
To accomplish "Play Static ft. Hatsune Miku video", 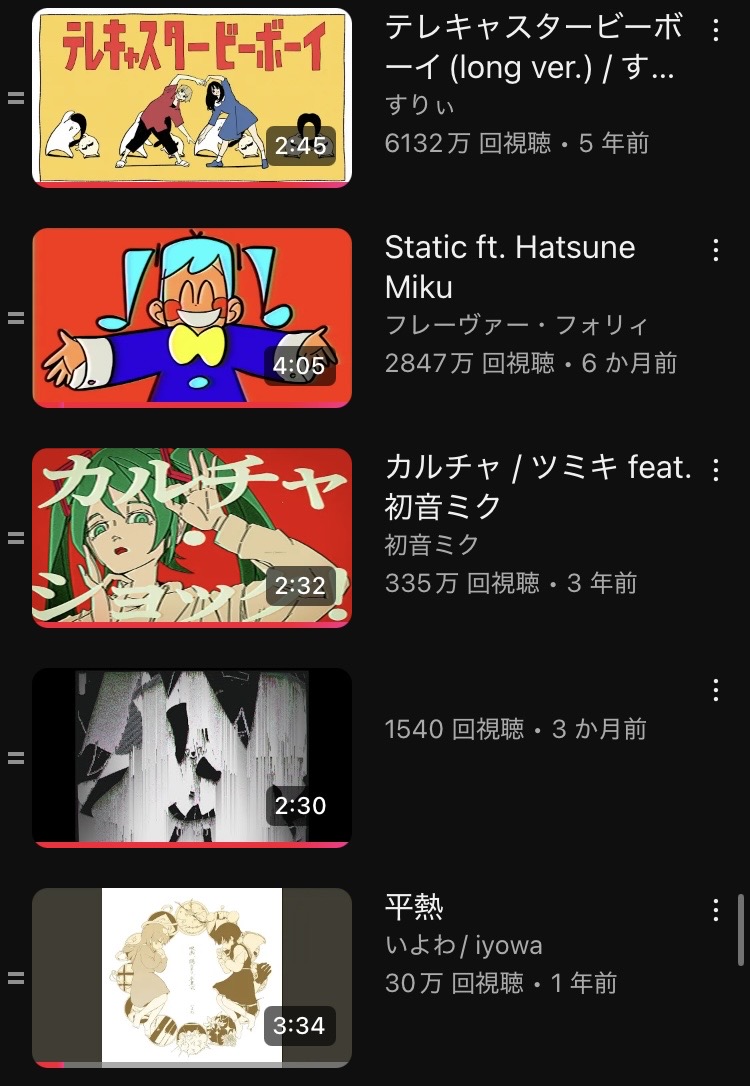I will (192, 318).
